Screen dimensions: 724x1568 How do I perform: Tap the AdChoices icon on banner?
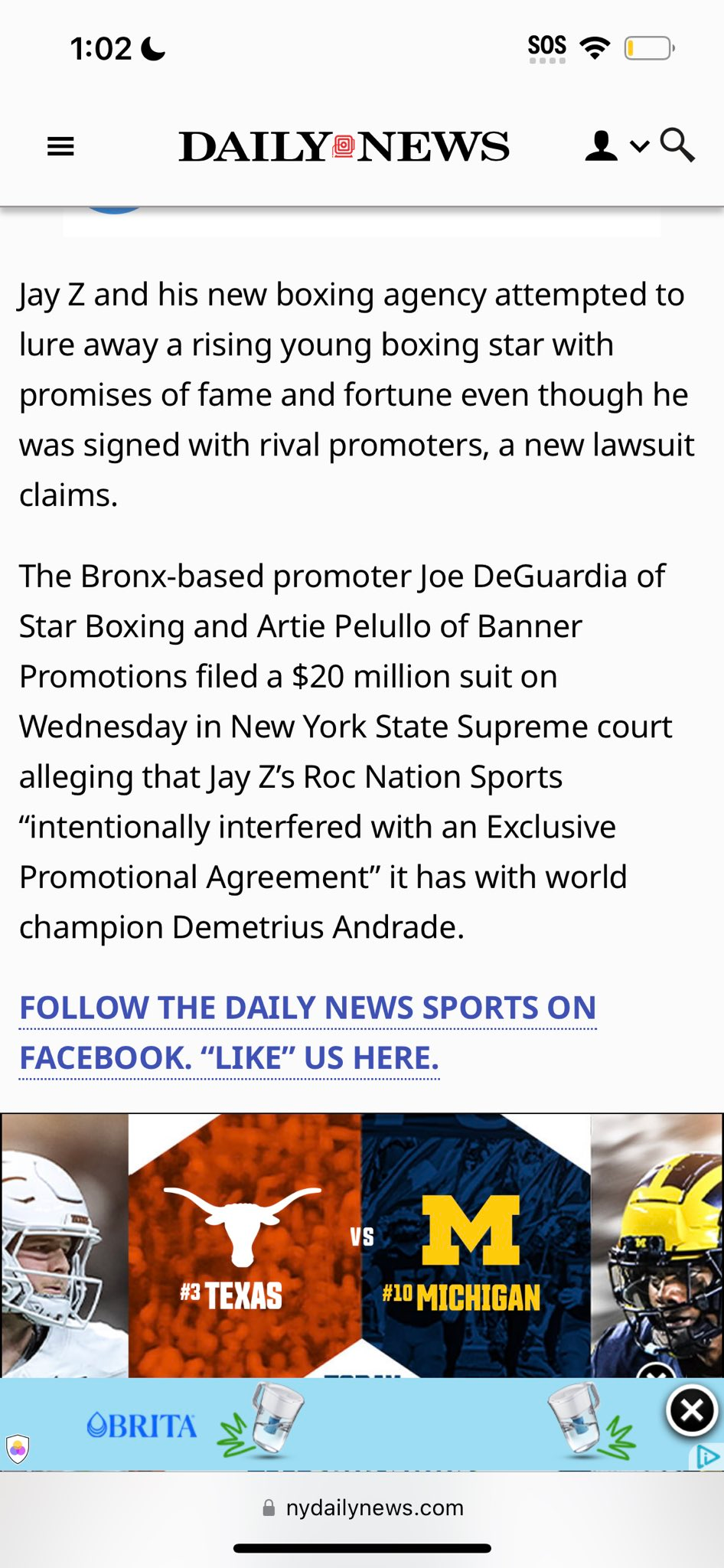(x=707, y=1456)
